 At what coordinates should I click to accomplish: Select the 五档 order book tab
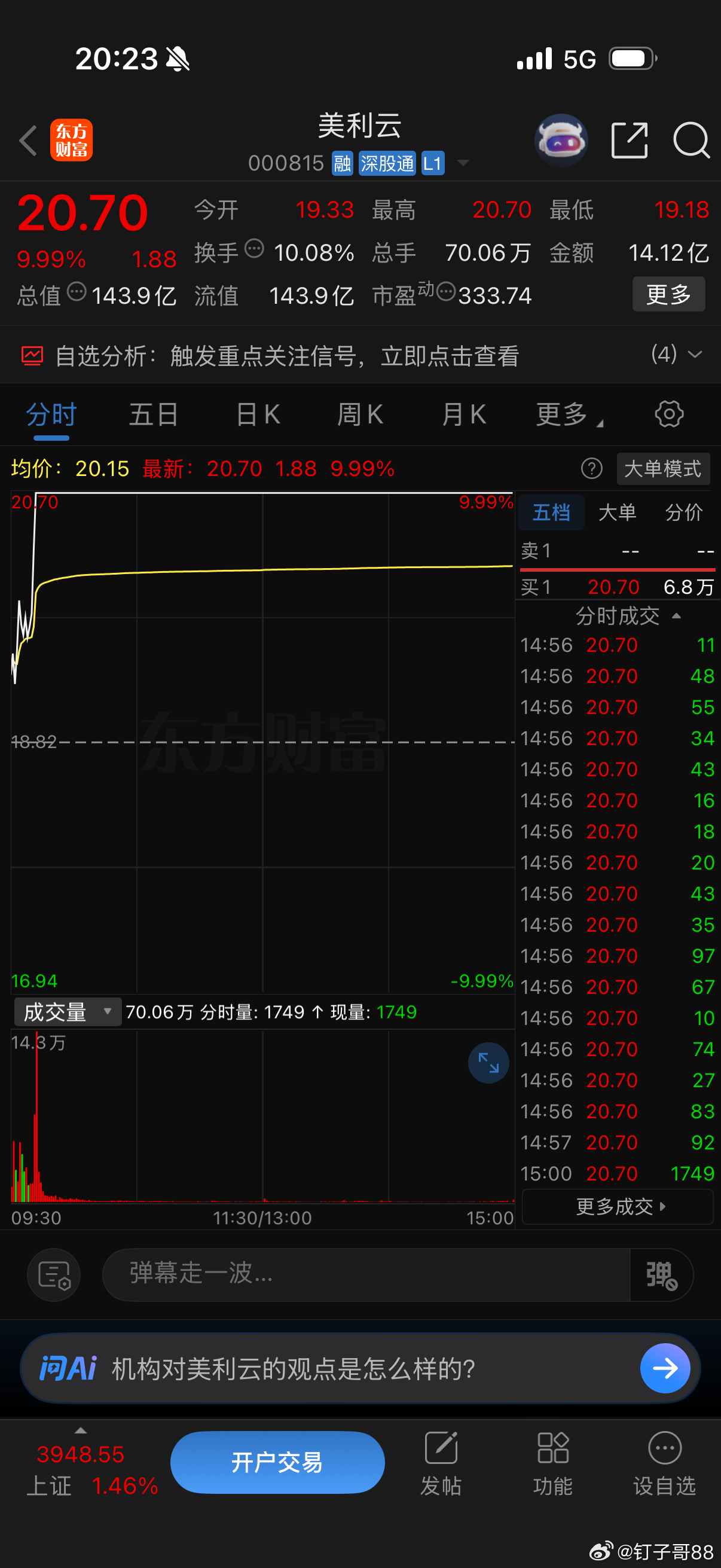tap(551, 513)
